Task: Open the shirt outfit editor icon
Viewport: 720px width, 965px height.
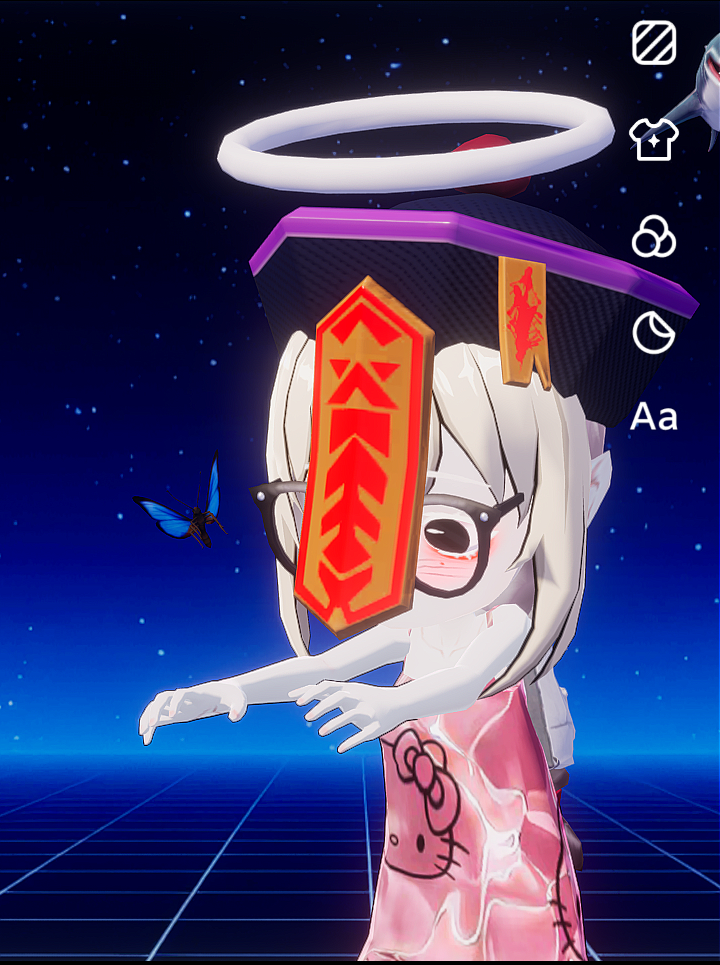Action: pos(654,139)
